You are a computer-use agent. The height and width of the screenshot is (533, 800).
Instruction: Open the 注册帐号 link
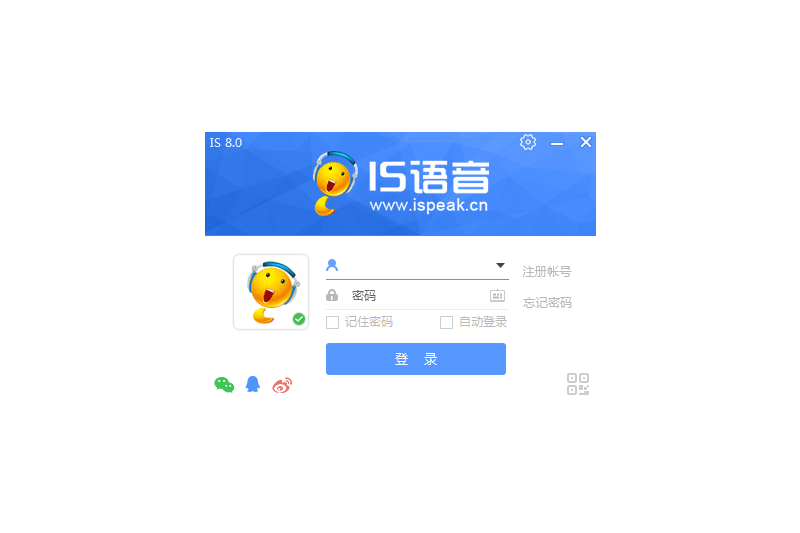coord(546,272)
